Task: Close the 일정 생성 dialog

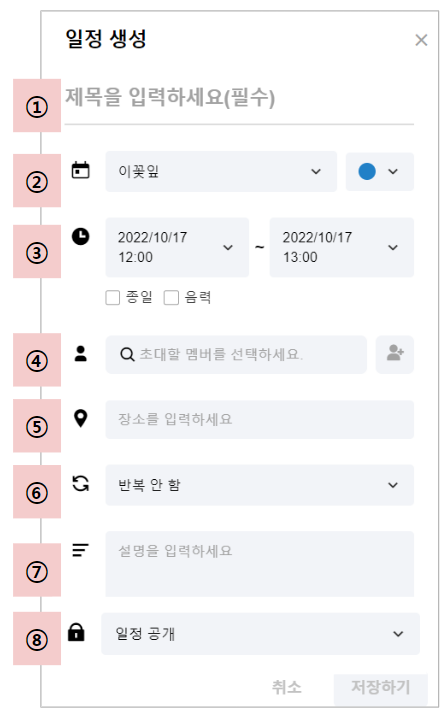Action: (x=421, y=40)
